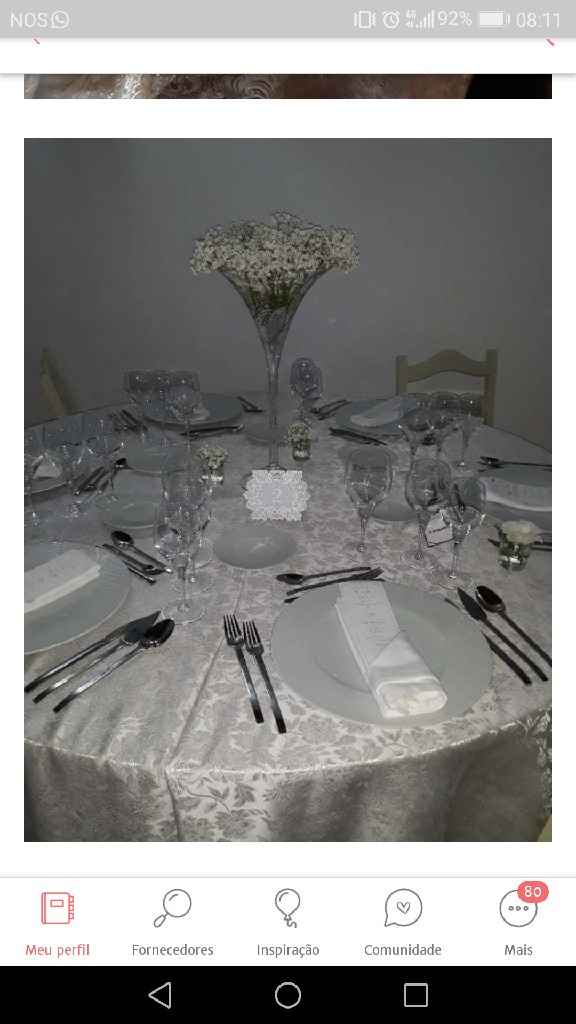Open the Meu perfil tab
This screenshot has width=576, height=1024.
coord(57,921)
